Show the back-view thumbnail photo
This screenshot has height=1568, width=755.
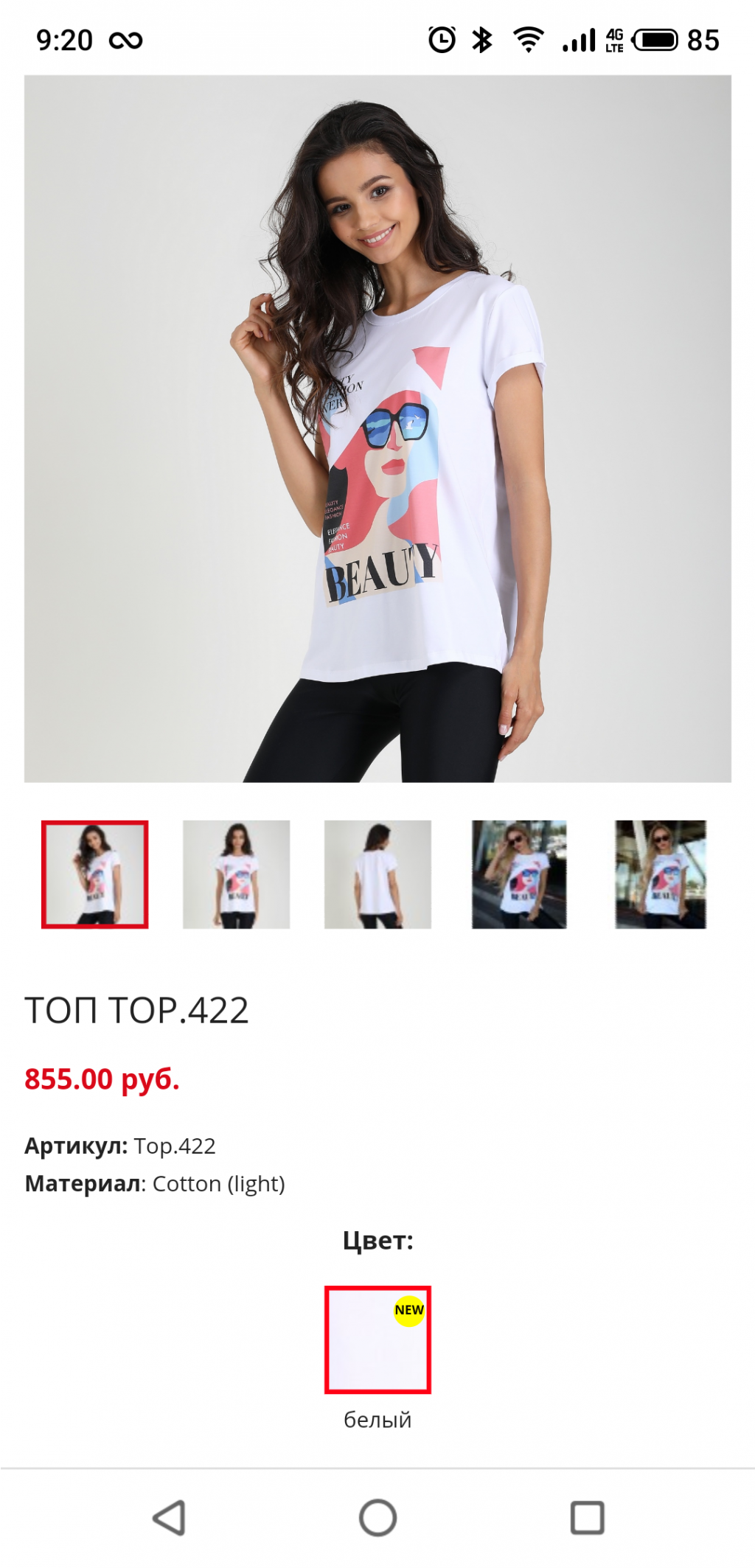[377, 874]
